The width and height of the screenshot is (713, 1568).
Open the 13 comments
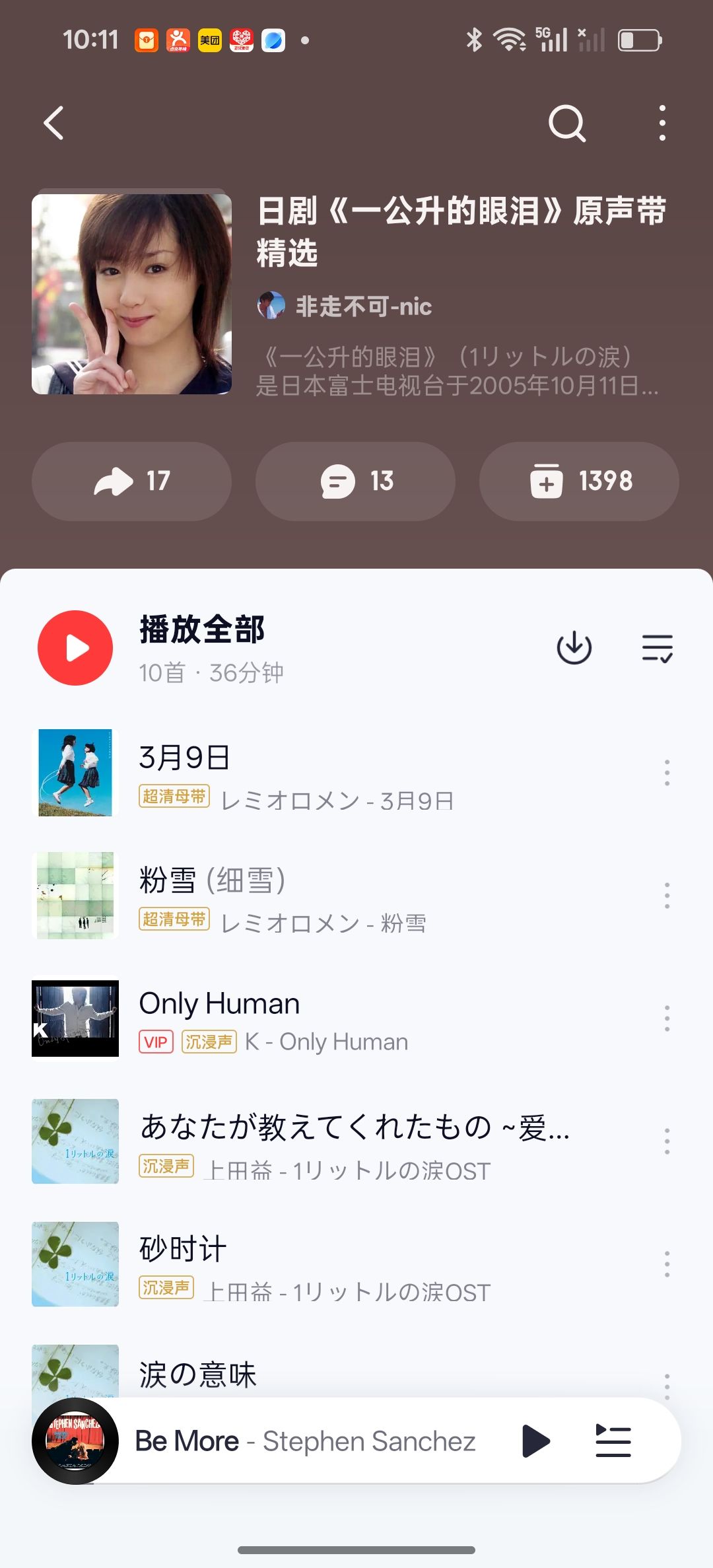pos(356,481)
